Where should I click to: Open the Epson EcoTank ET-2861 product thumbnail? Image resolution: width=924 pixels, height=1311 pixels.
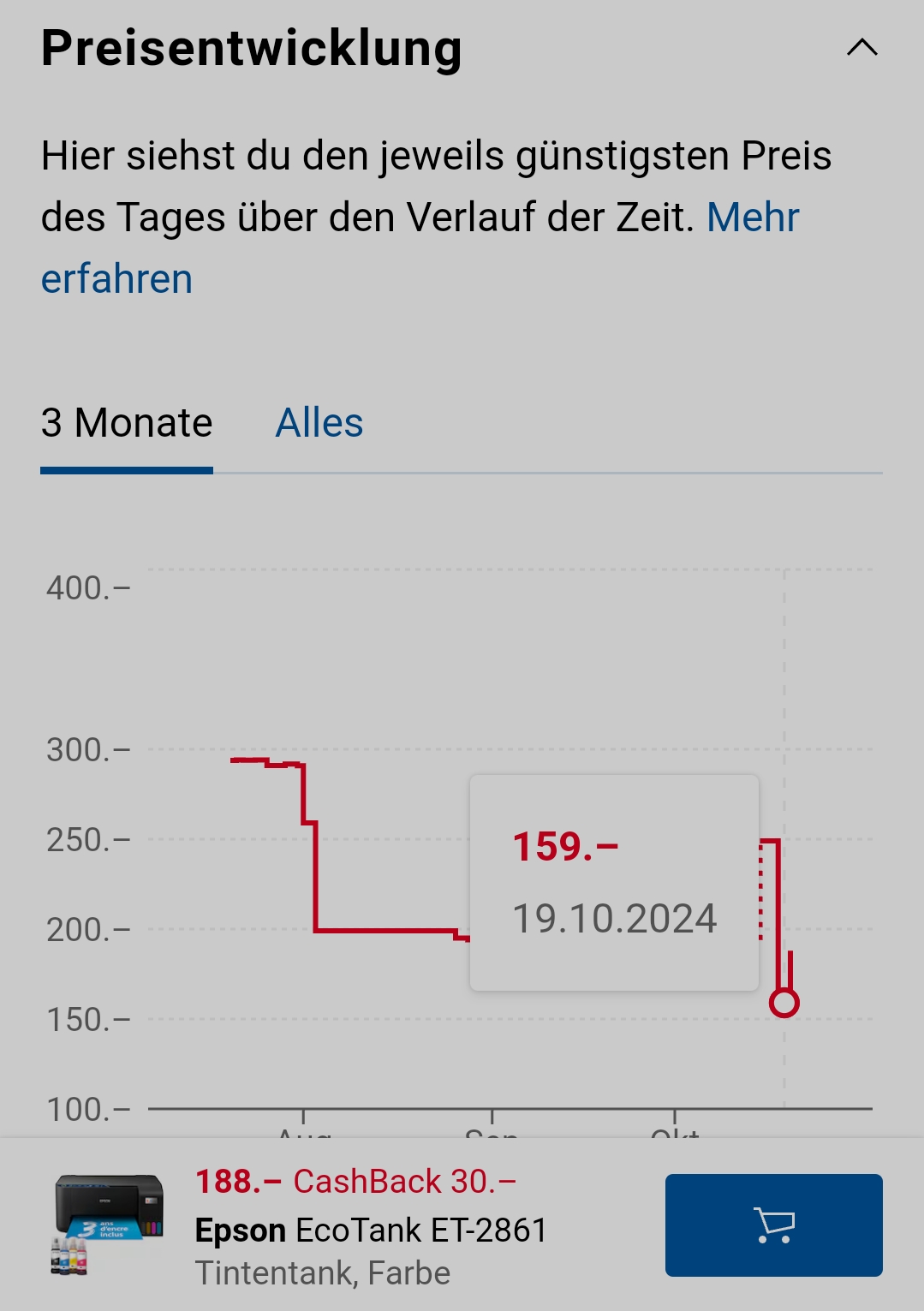pos(108,1225)
